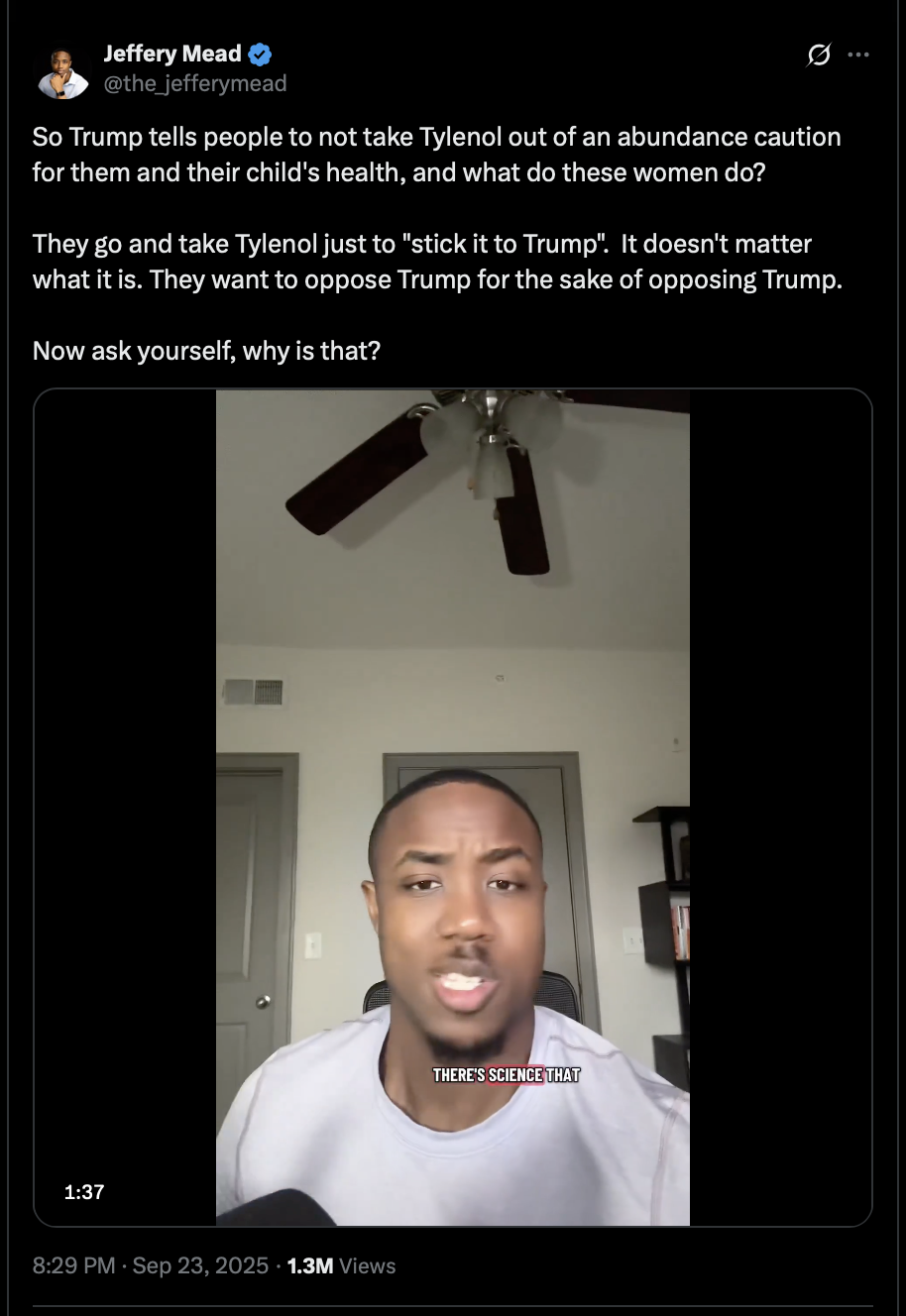Tap the Grok explain icon

click(x=819, y=55)
